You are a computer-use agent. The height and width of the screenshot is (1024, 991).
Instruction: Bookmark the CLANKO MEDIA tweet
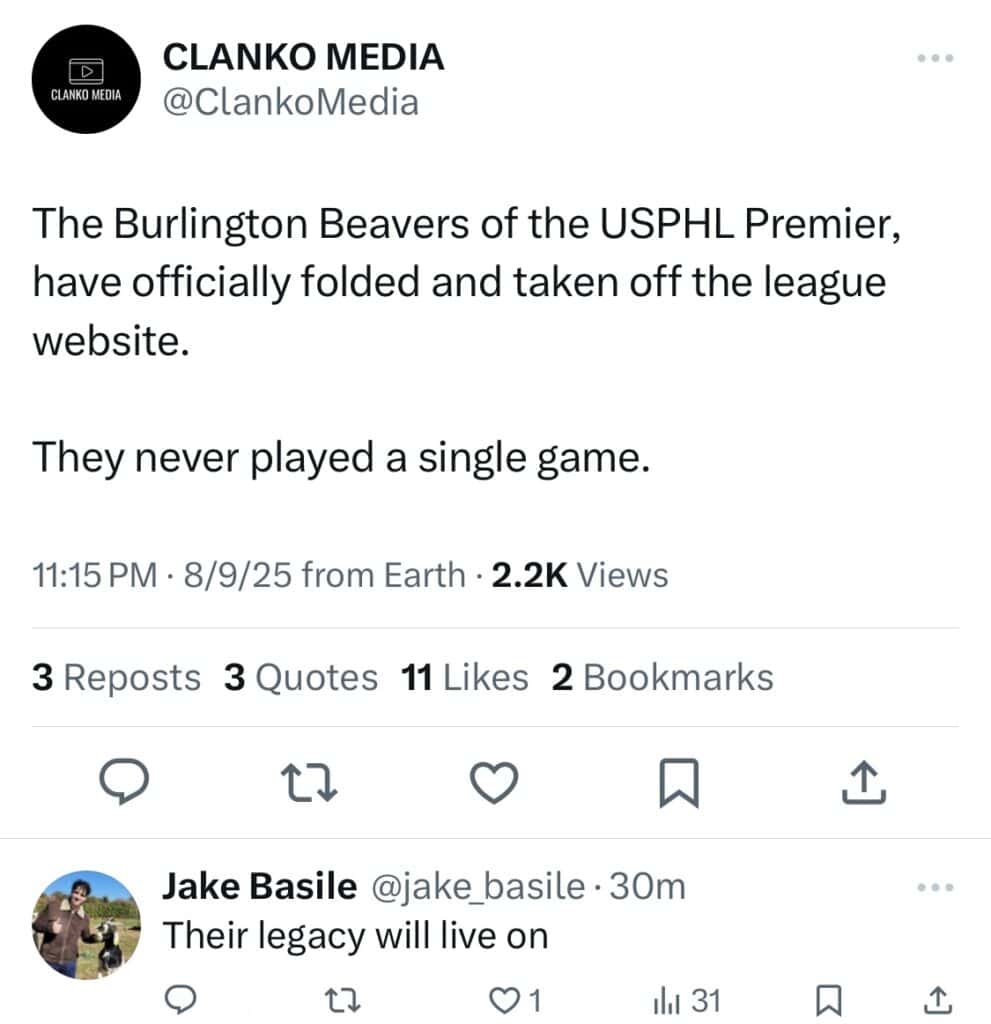click(x=679, y=784)
